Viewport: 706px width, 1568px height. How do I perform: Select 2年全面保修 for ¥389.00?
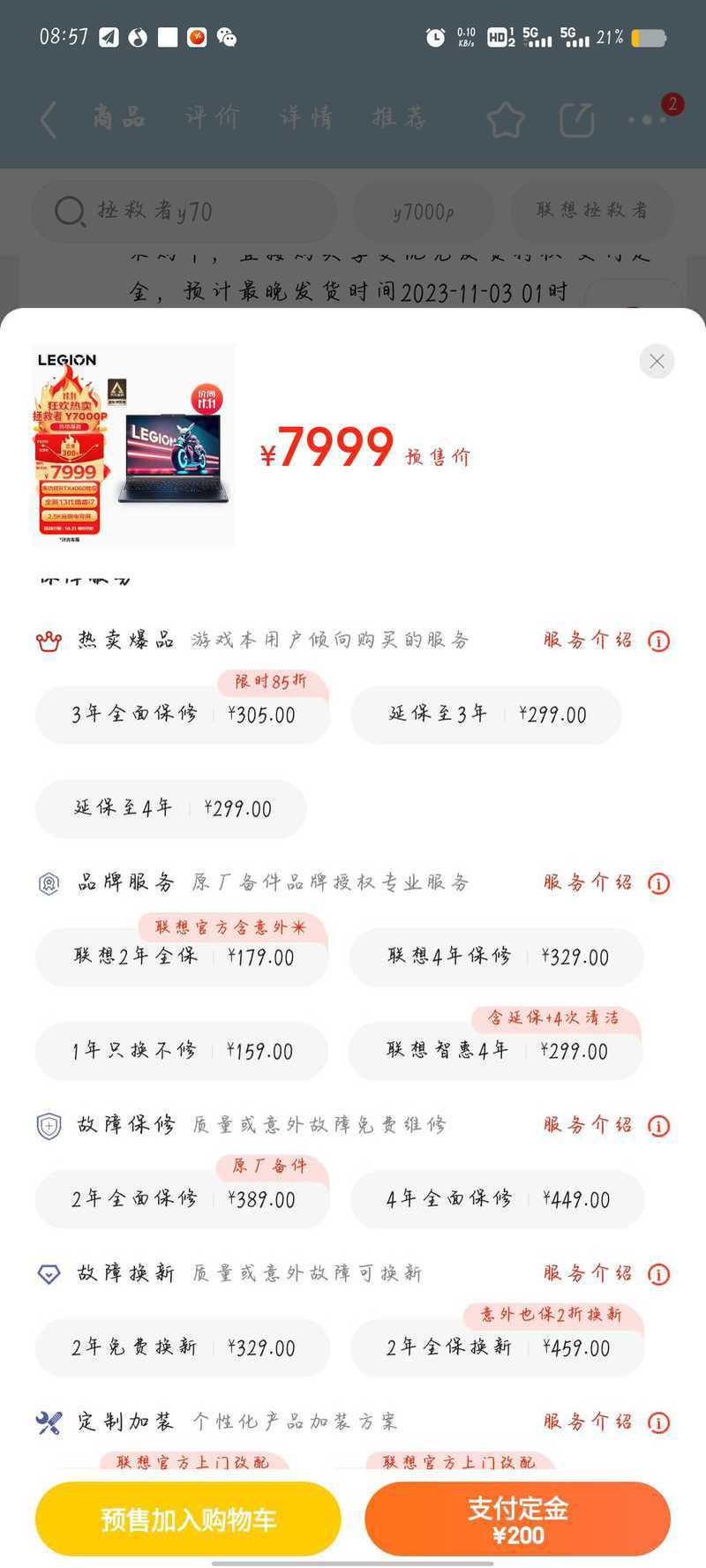pos(183,1199)
